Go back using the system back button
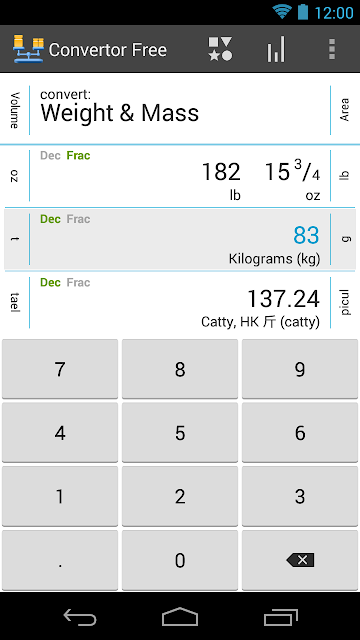This screenshot has height=640, width=360. 80,616
